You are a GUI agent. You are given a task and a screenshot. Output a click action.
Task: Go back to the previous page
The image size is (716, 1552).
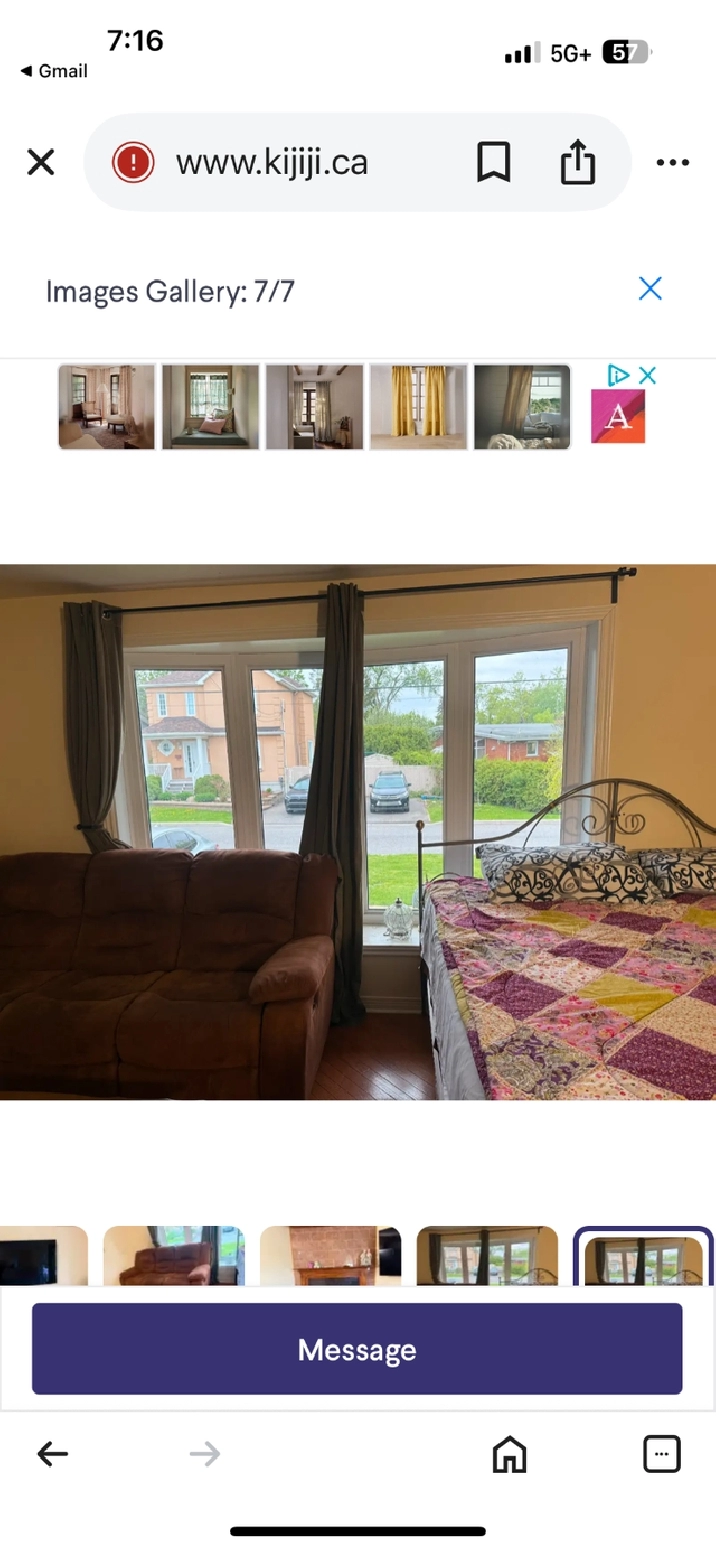[52, 1454]
